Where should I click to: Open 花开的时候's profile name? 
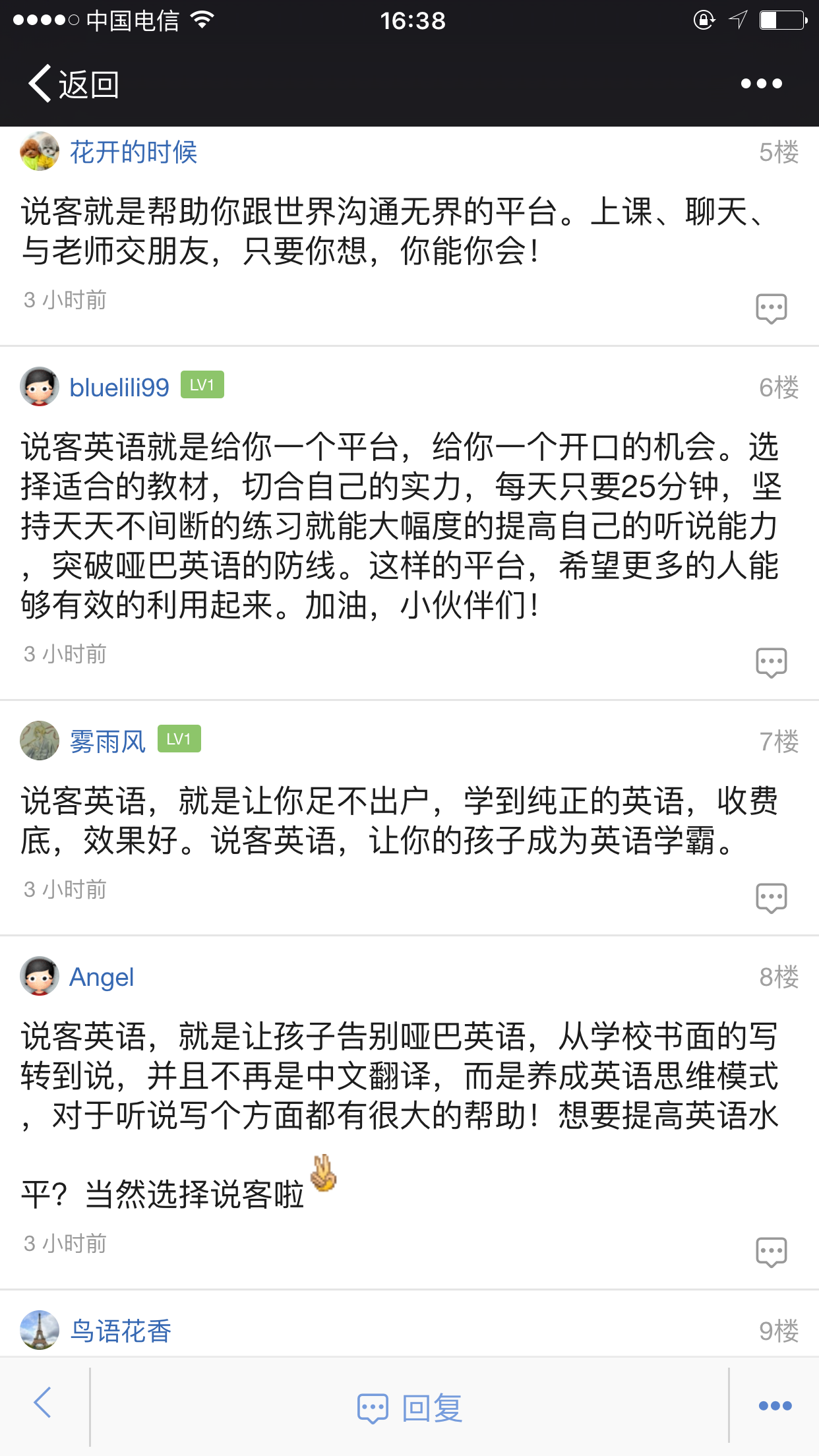pos(133,152)
